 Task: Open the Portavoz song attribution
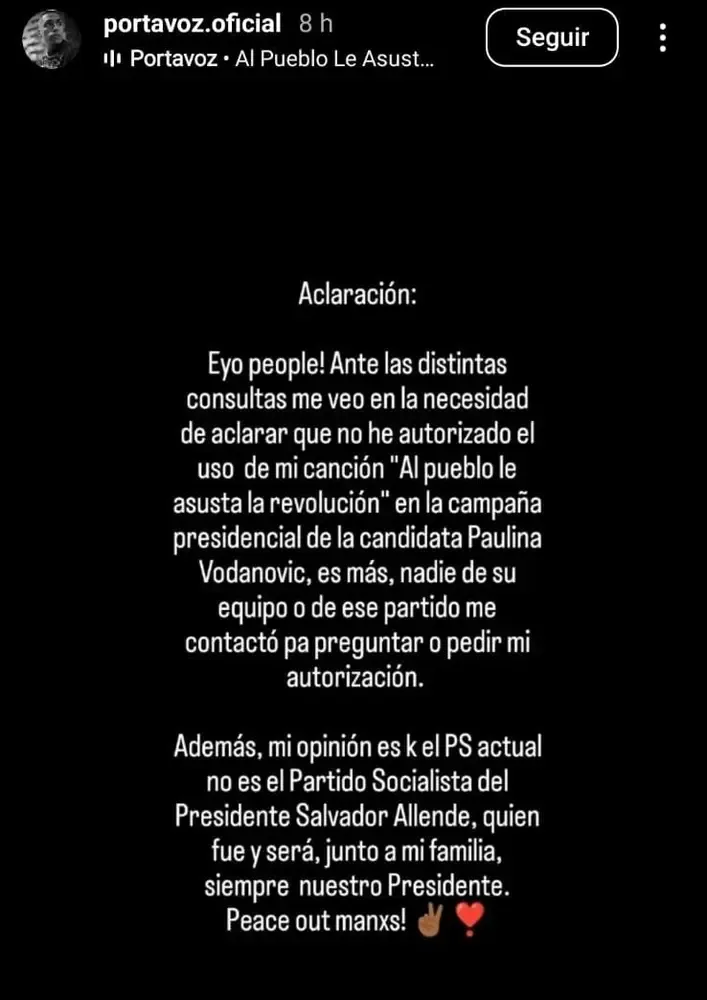[270, 58]
